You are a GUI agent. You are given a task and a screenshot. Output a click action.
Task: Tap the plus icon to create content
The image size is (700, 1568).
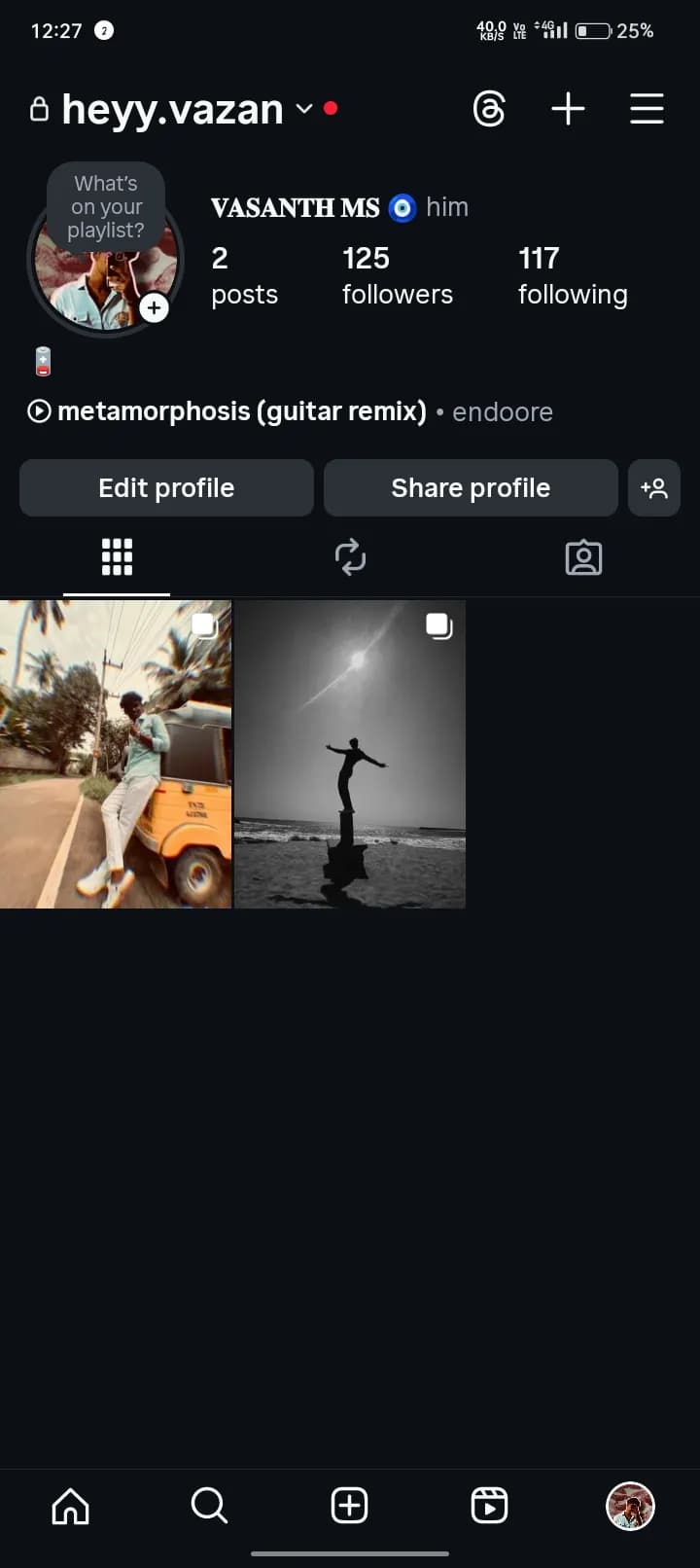pyautogui.click(x=568, y=109)
